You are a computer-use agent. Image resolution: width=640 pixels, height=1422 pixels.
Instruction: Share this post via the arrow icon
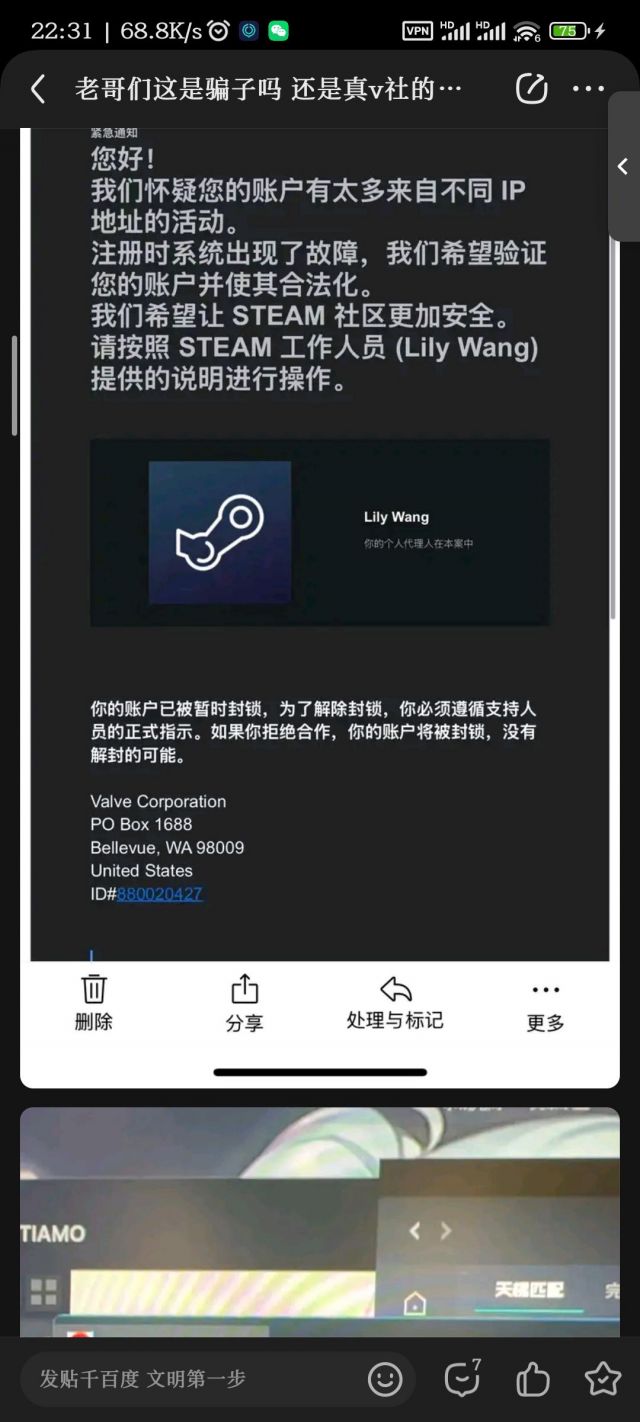(531, 89)
